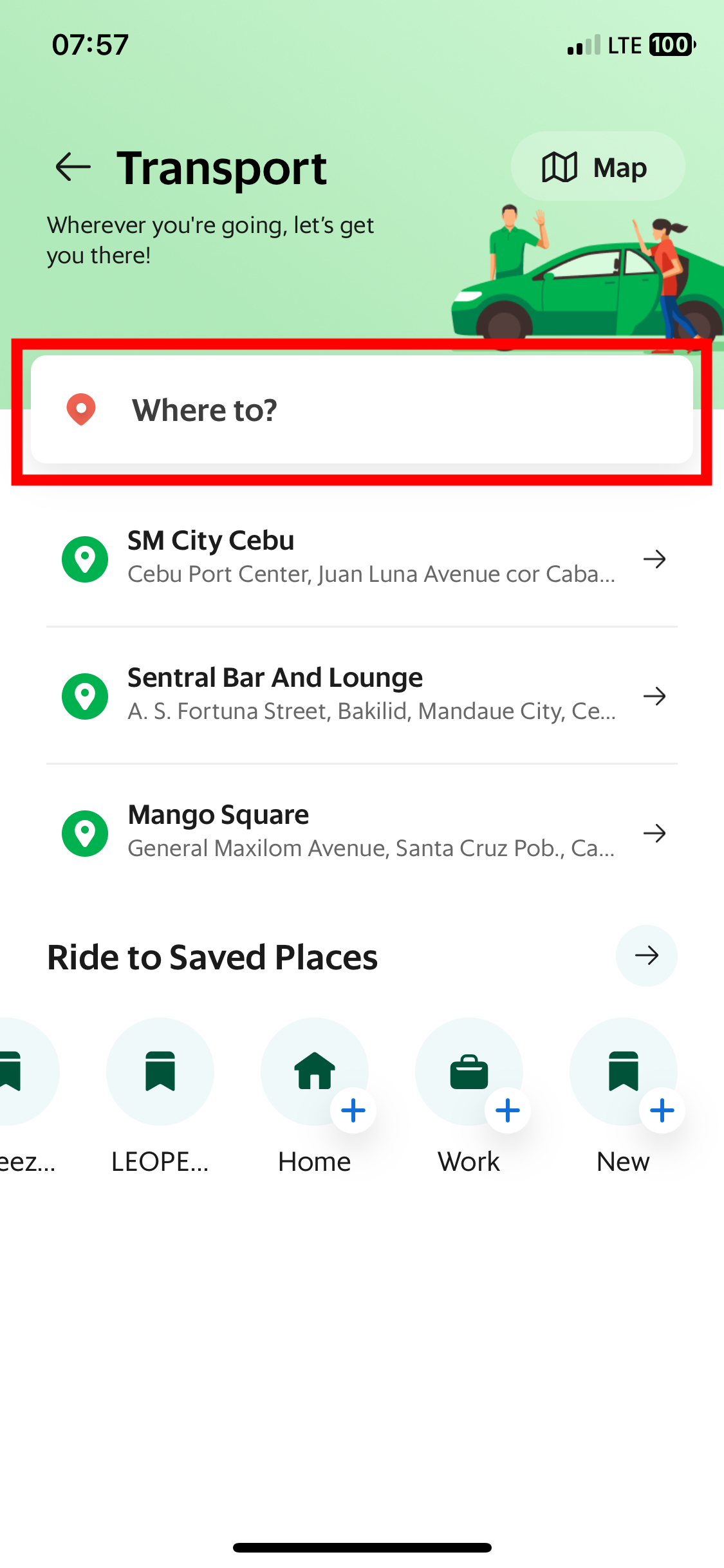Viewport: 724px width, 1568px height.
Task: Tap the plus badge on the New saved place
Action: [662, 1109]
